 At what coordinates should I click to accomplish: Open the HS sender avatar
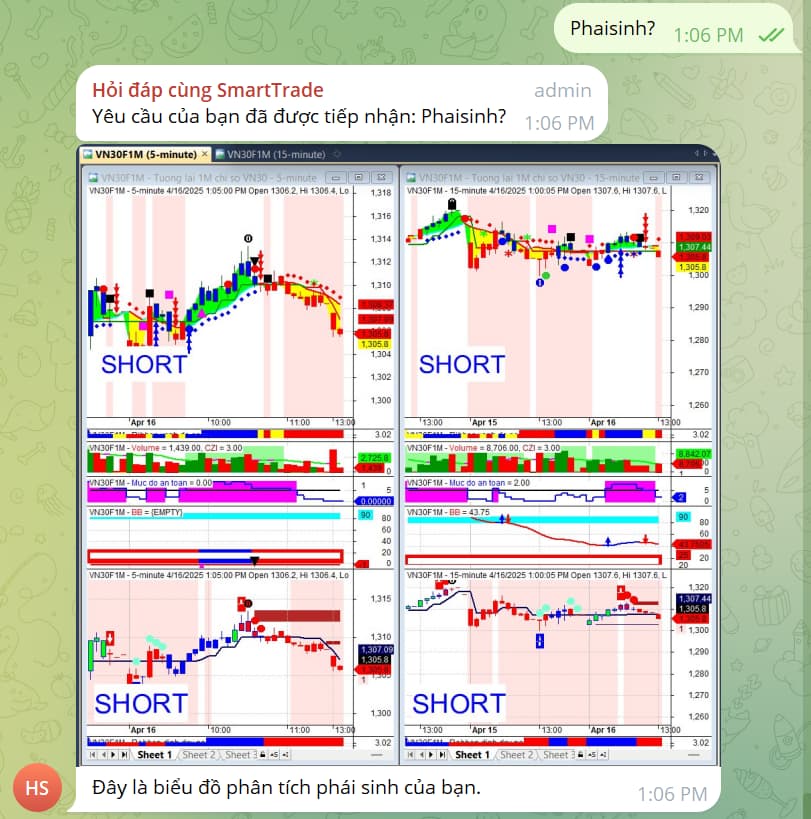click(37, 788)
